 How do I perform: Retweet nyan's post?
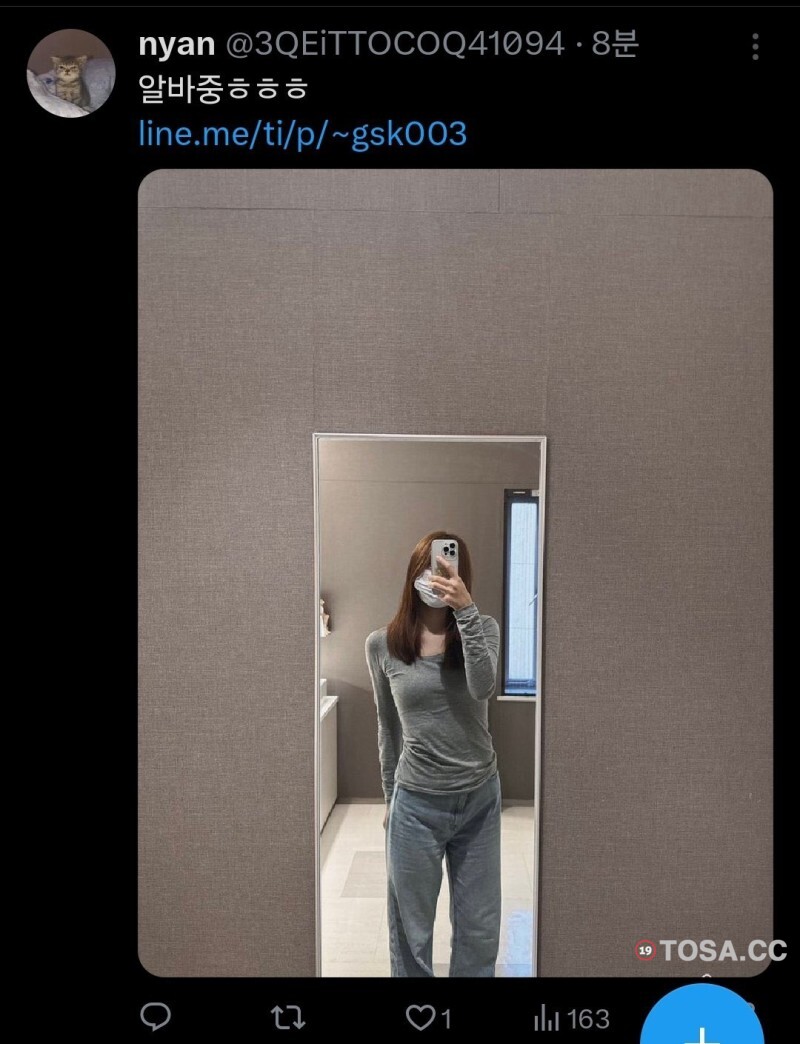pos(289,1018)
